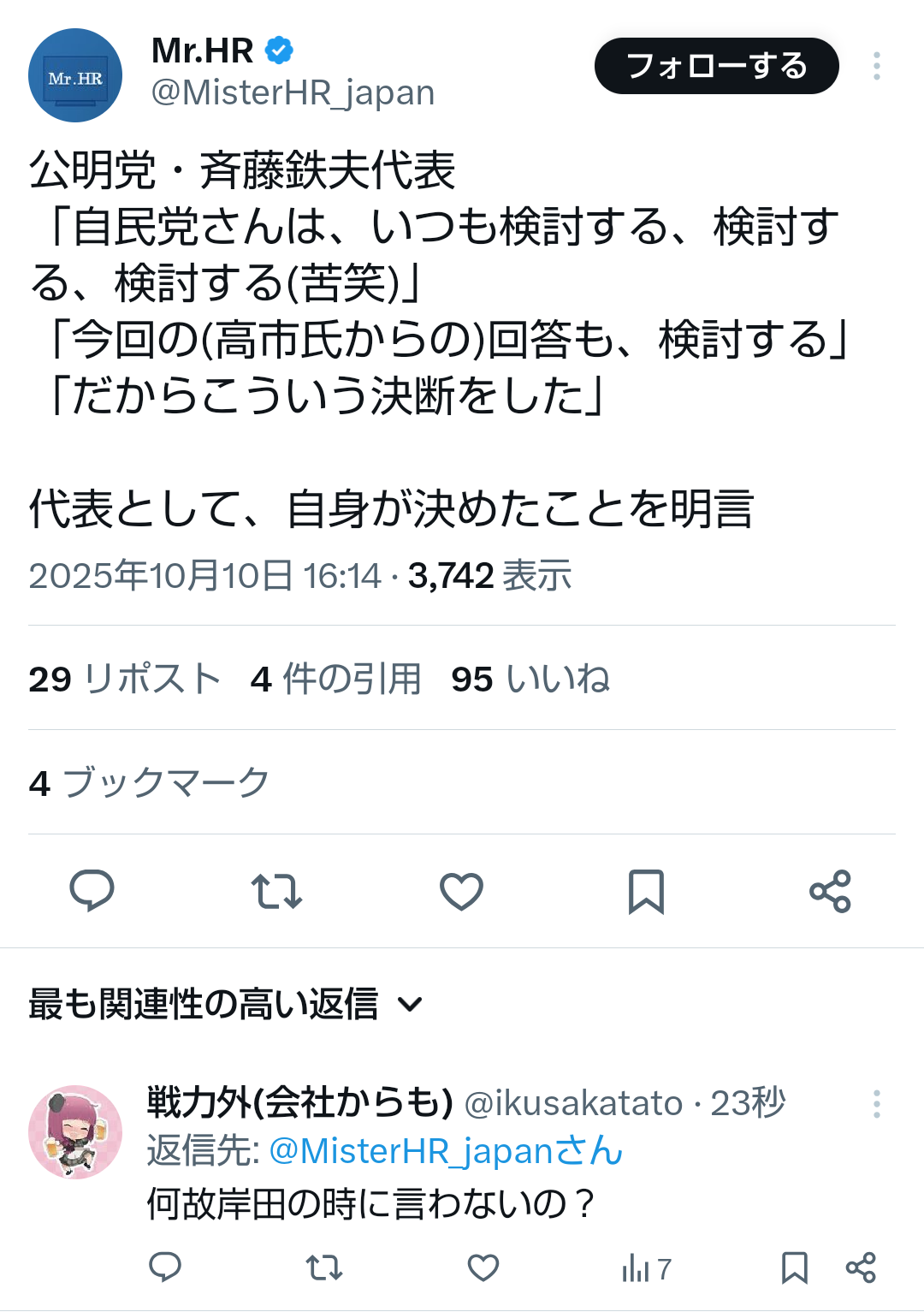Bookmark Mr.HR's post
Screen dimensions: 924x1312
tap(646, 891)
